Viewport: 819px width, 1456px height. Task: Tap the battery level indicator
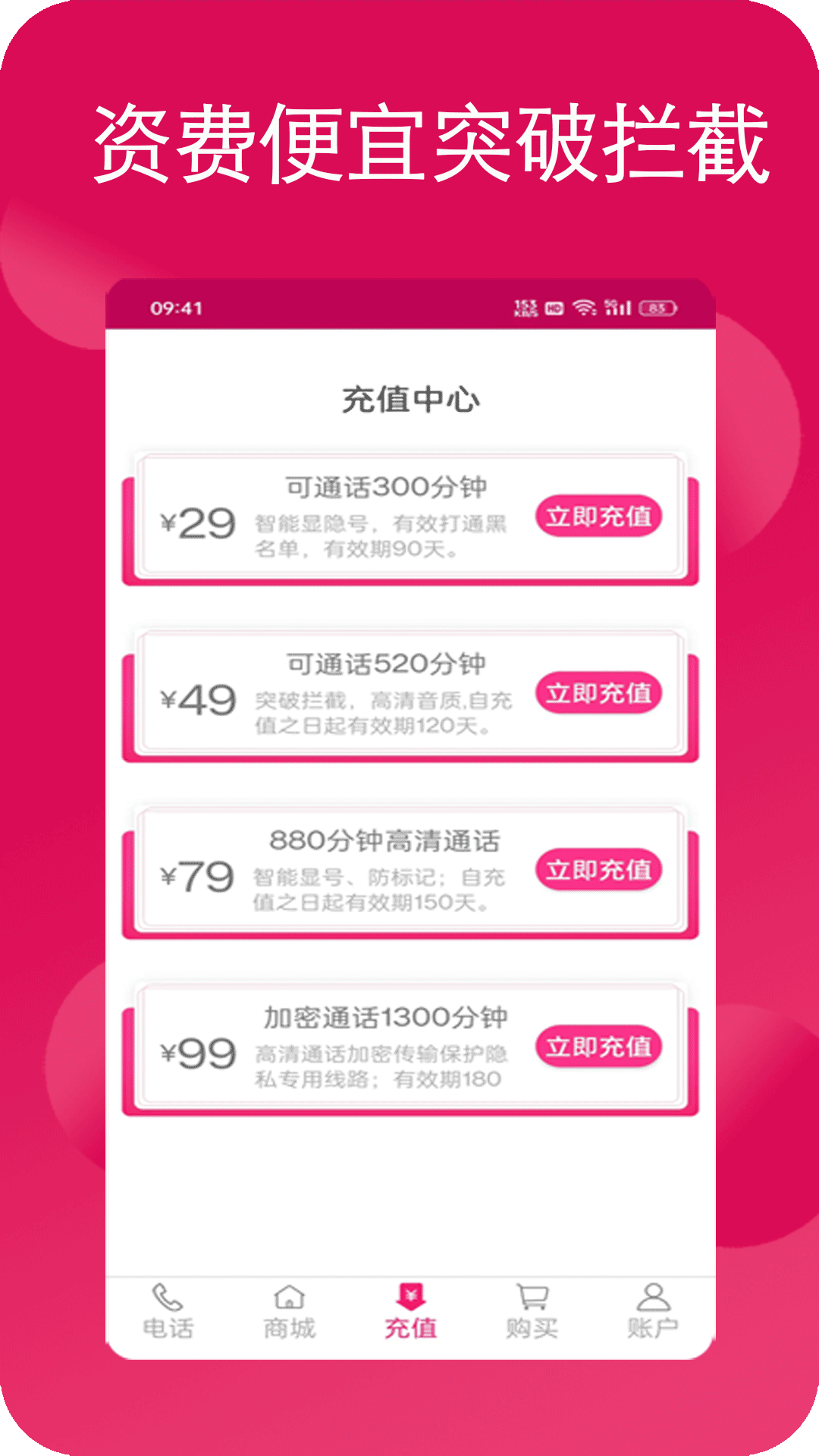657,306
